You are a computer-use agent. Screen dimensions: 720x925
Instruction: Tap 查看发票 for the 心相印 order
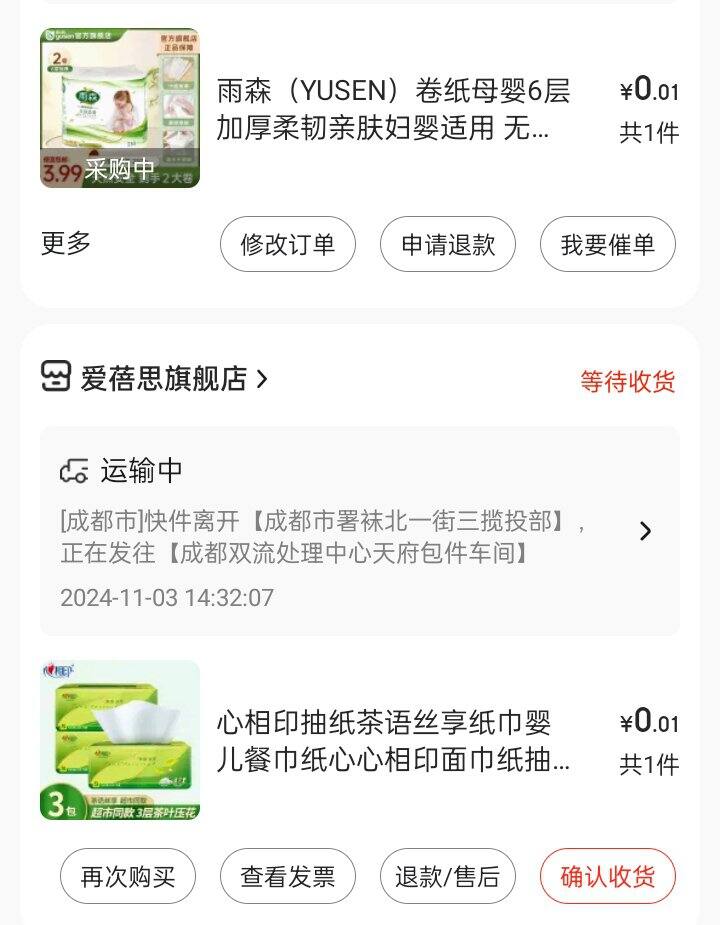coord(288,877)
